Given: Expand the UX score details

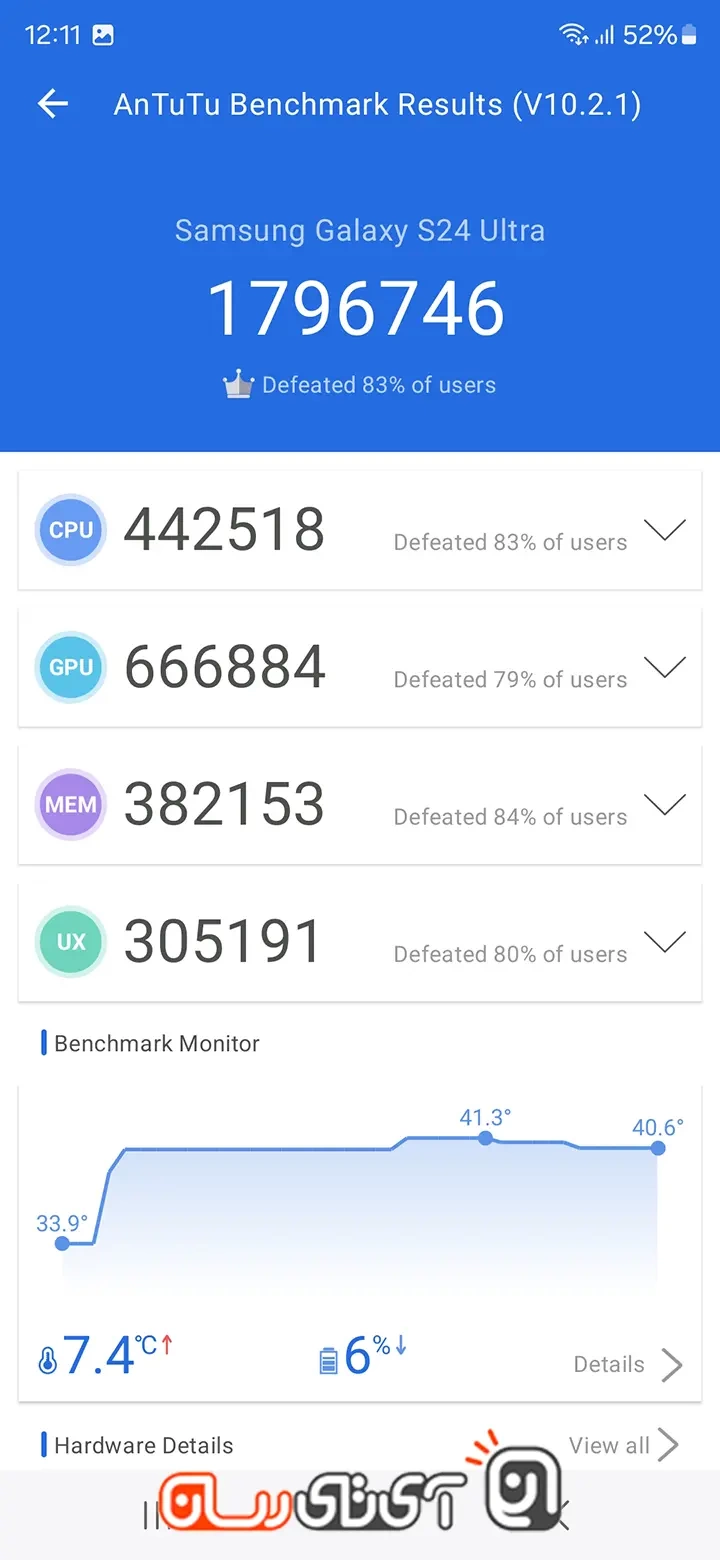Looking at the screenshot, I should click(x=665, y=941).
